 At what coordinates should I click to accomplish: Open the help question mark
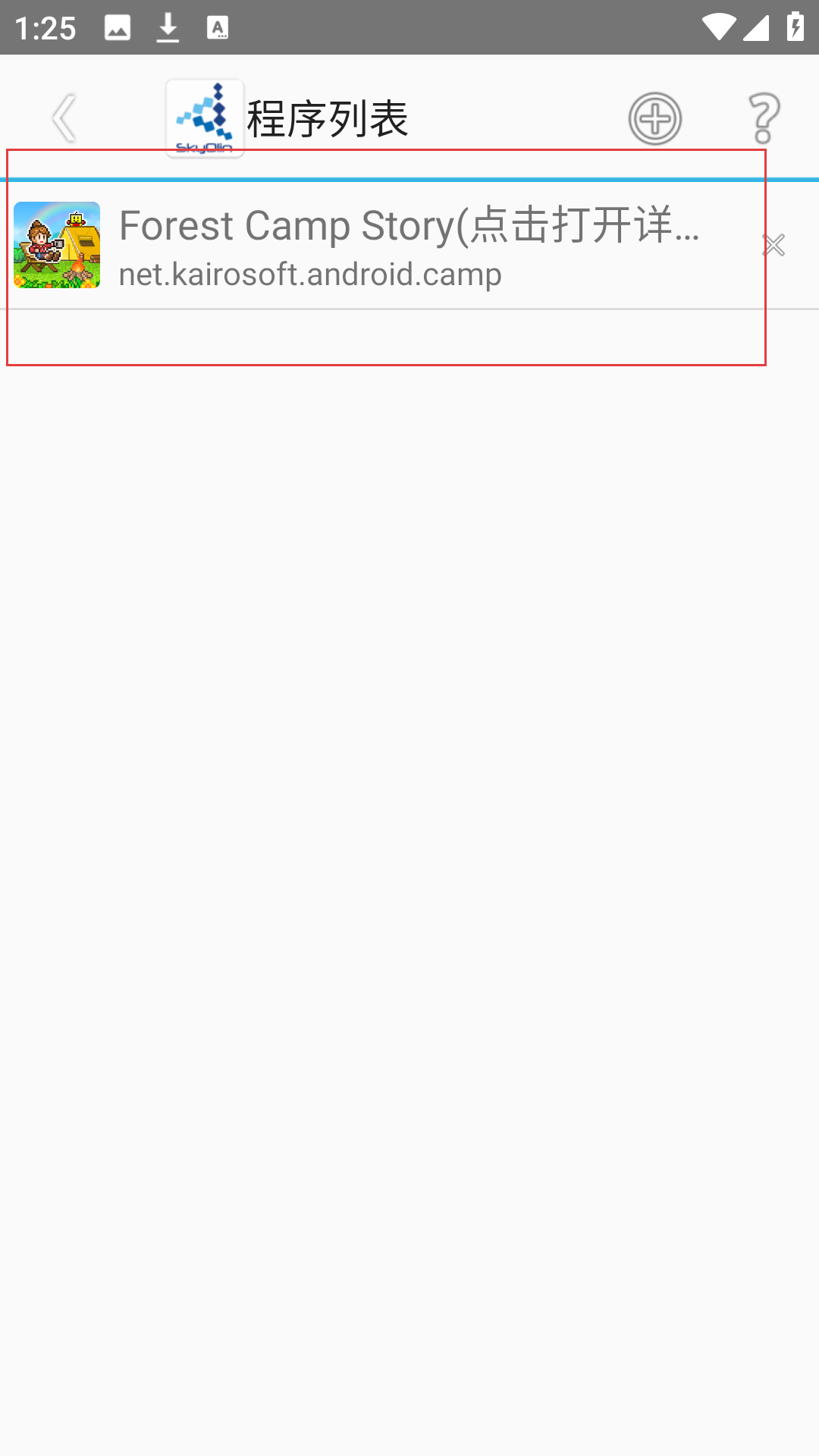pyautogui.click(x=764, y=118)
